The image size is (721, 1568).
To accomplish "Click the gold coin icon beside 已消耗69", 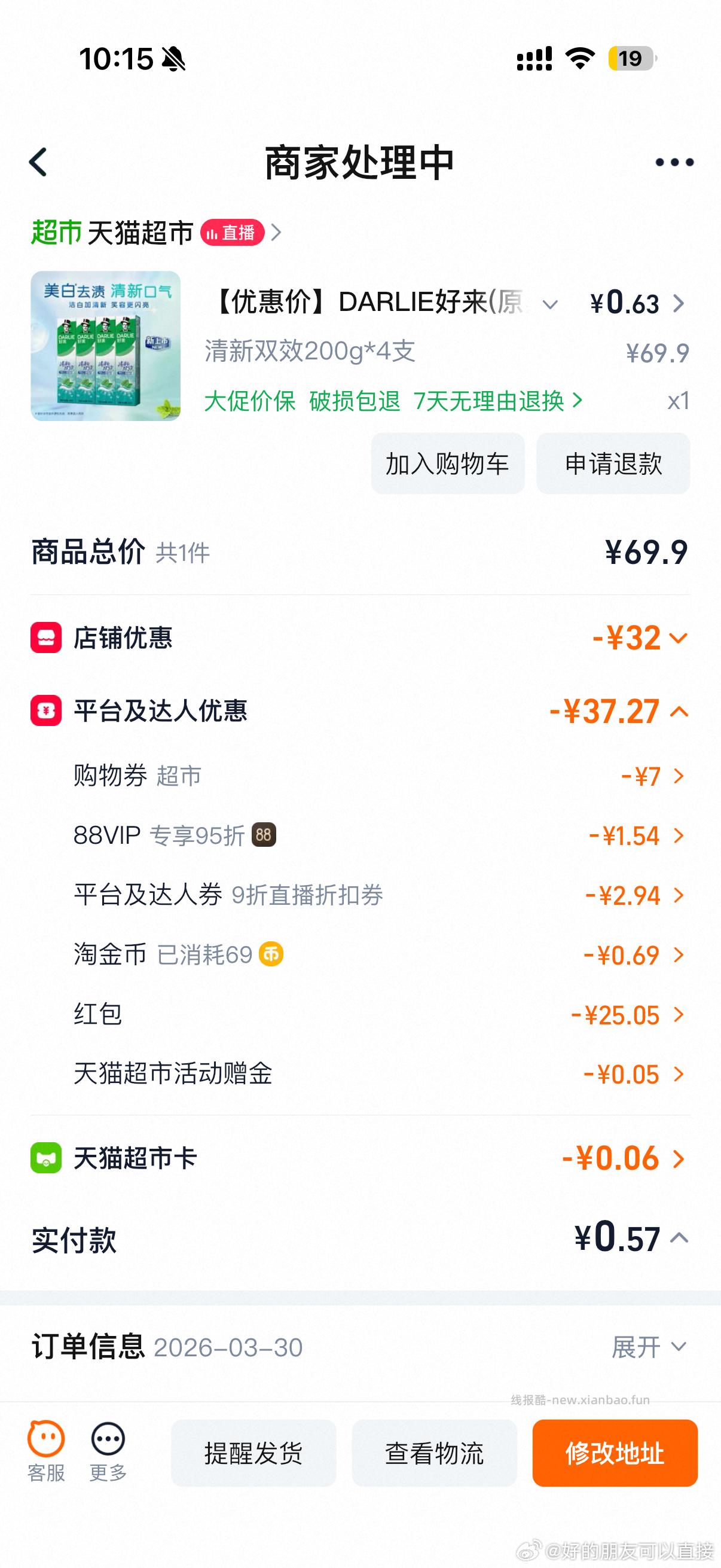I will (272, 954).
